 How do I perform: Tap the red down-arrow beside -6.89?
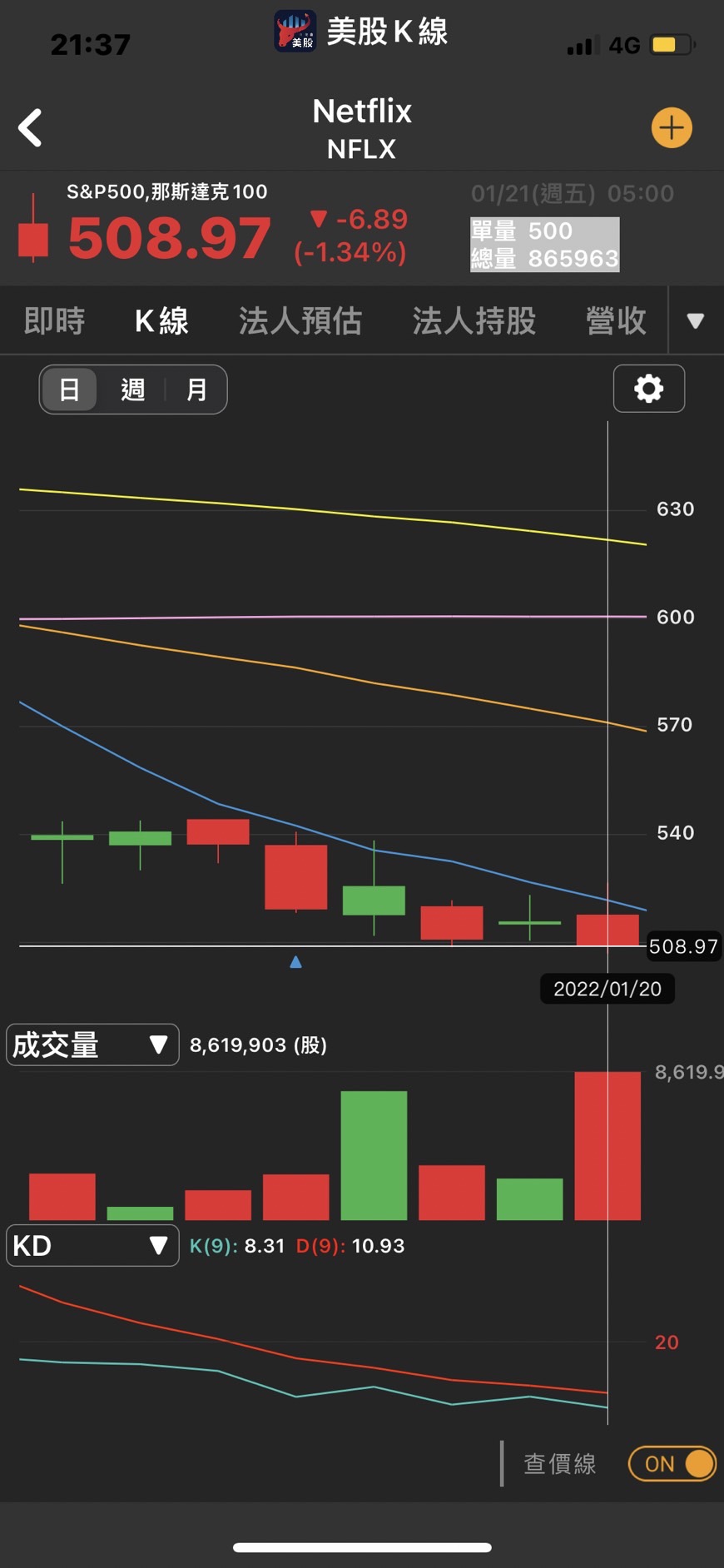click(318, 219)
